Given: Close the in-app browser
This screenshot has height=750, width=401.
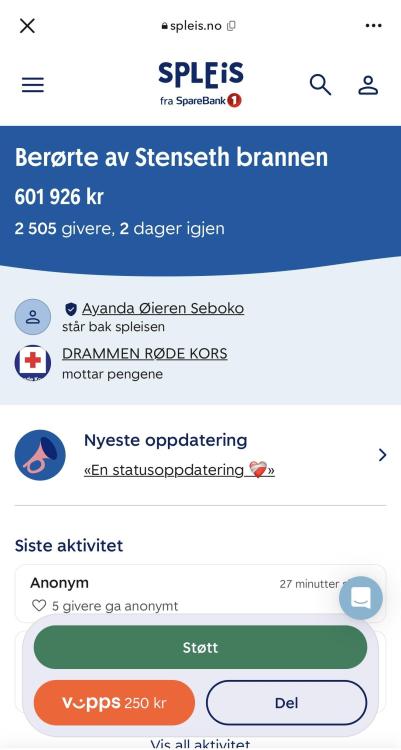Looking at the screenshot, I should (27, 25).
